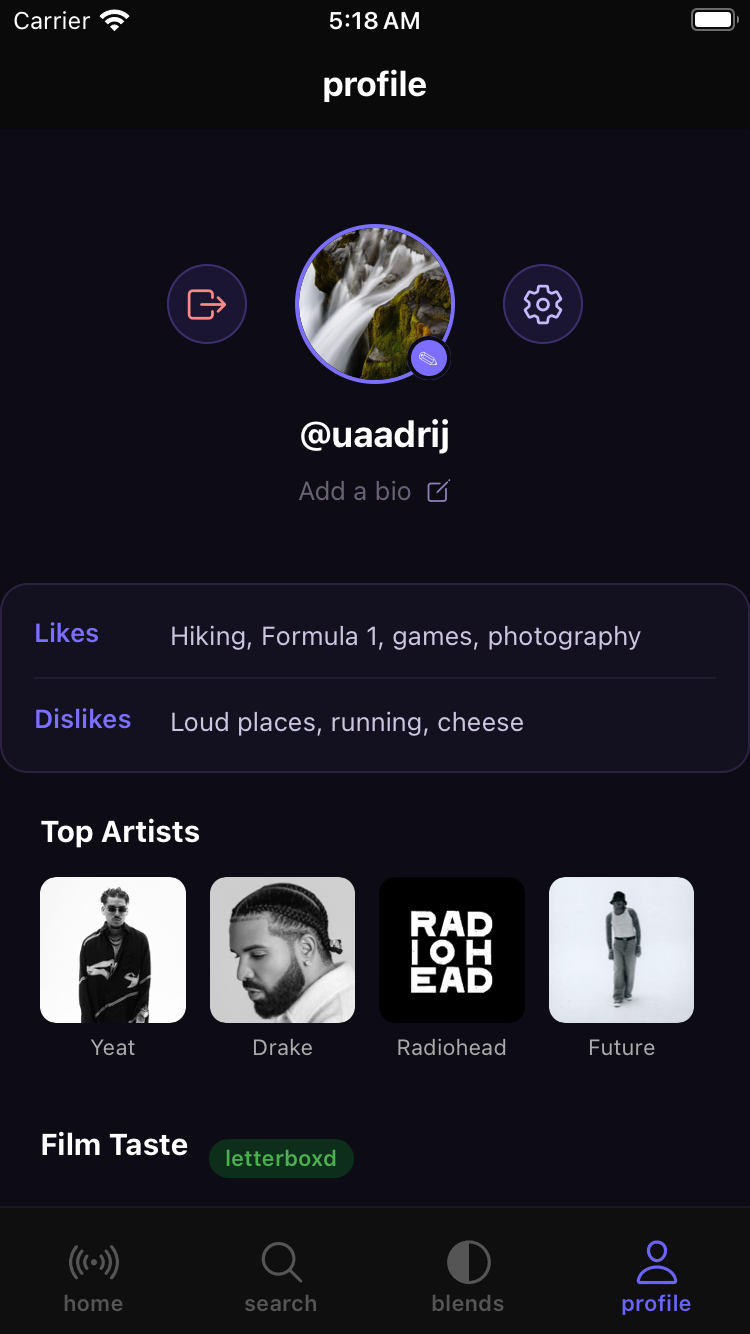Add a bio to the profile
The width and height of the screenshot is (750, 1334).
click(x=374, y=491)
